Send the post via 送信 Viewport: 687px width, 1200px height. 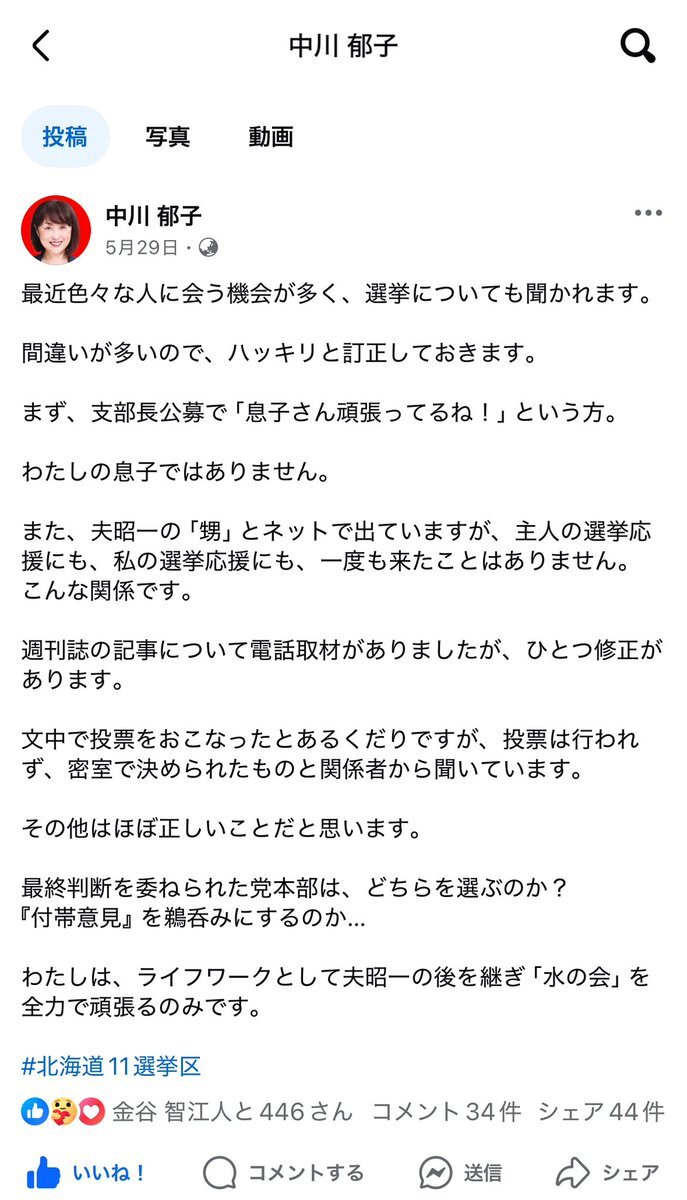[x=462, y=1172]
